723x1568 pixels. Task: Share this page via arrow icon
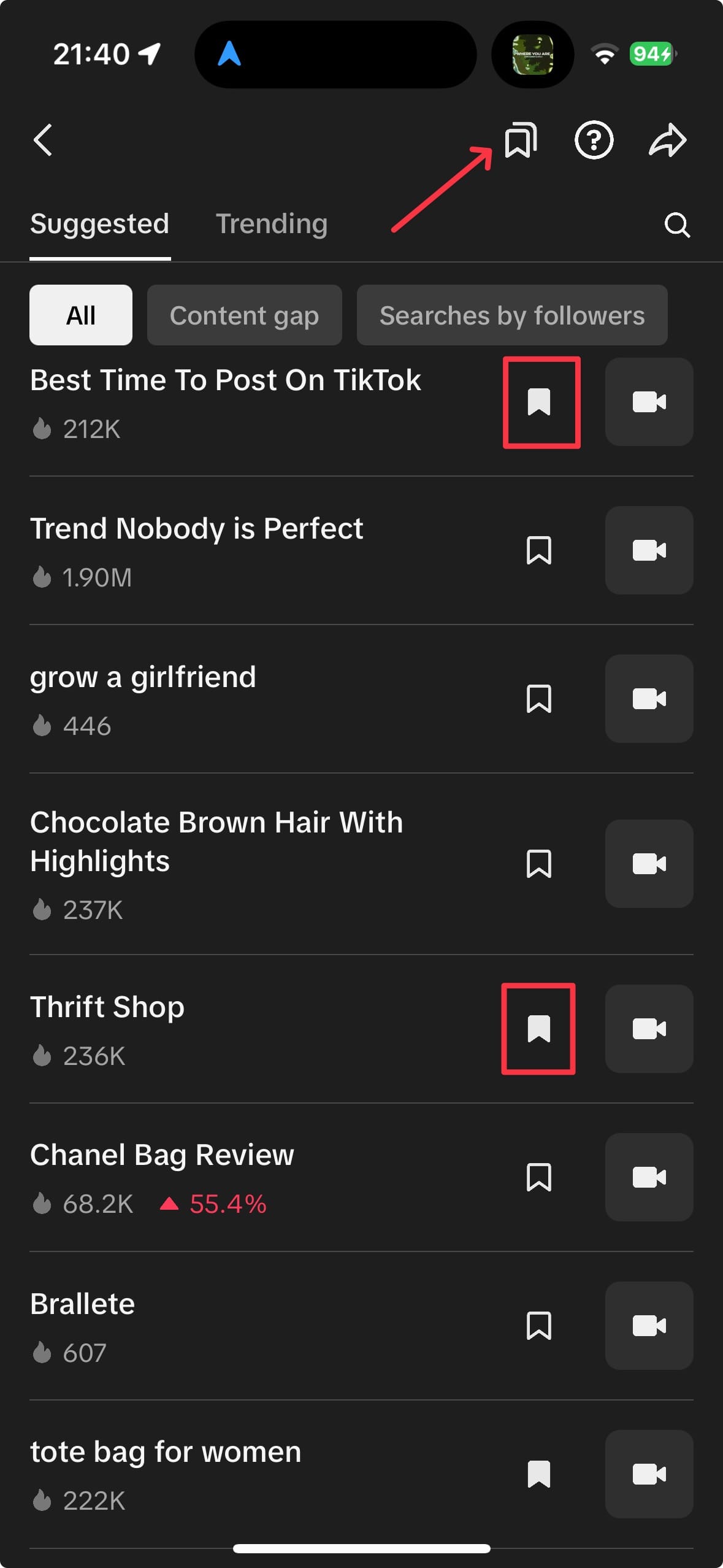click(x=667, y=140)
